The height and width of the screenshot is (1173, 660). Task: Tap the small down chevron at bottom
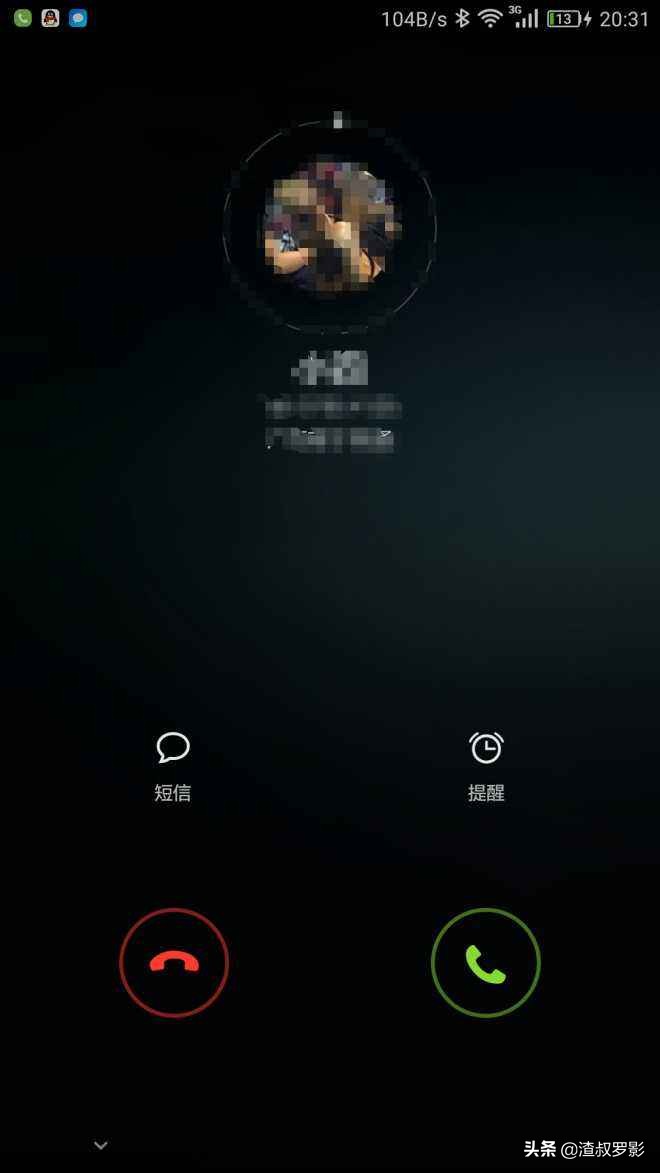[101, 1145]
